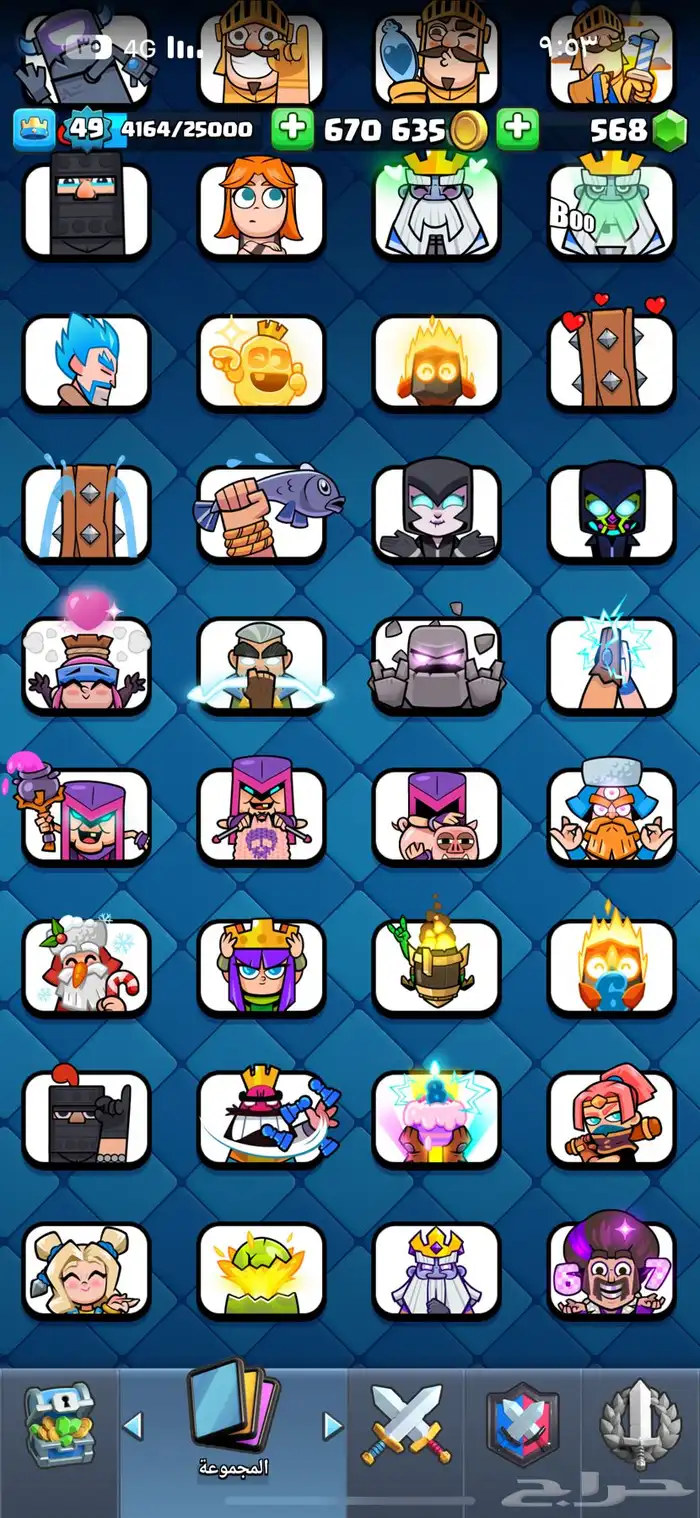Select the crying wooden log emote
700x1518 pixels.
pyautogui.click(x=86, y=512)
